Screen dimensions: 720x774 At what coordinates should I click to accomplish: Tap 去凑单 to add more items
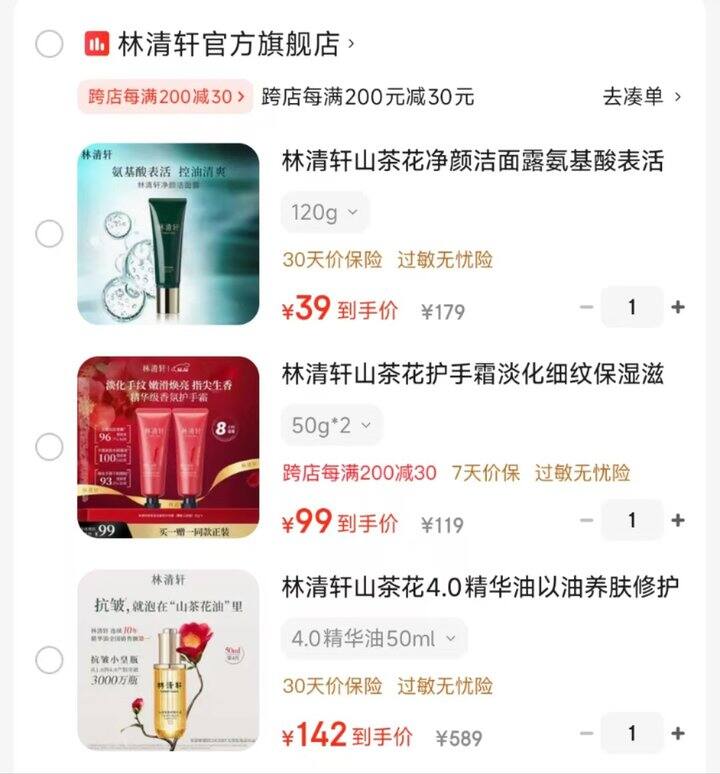point(641,96)
